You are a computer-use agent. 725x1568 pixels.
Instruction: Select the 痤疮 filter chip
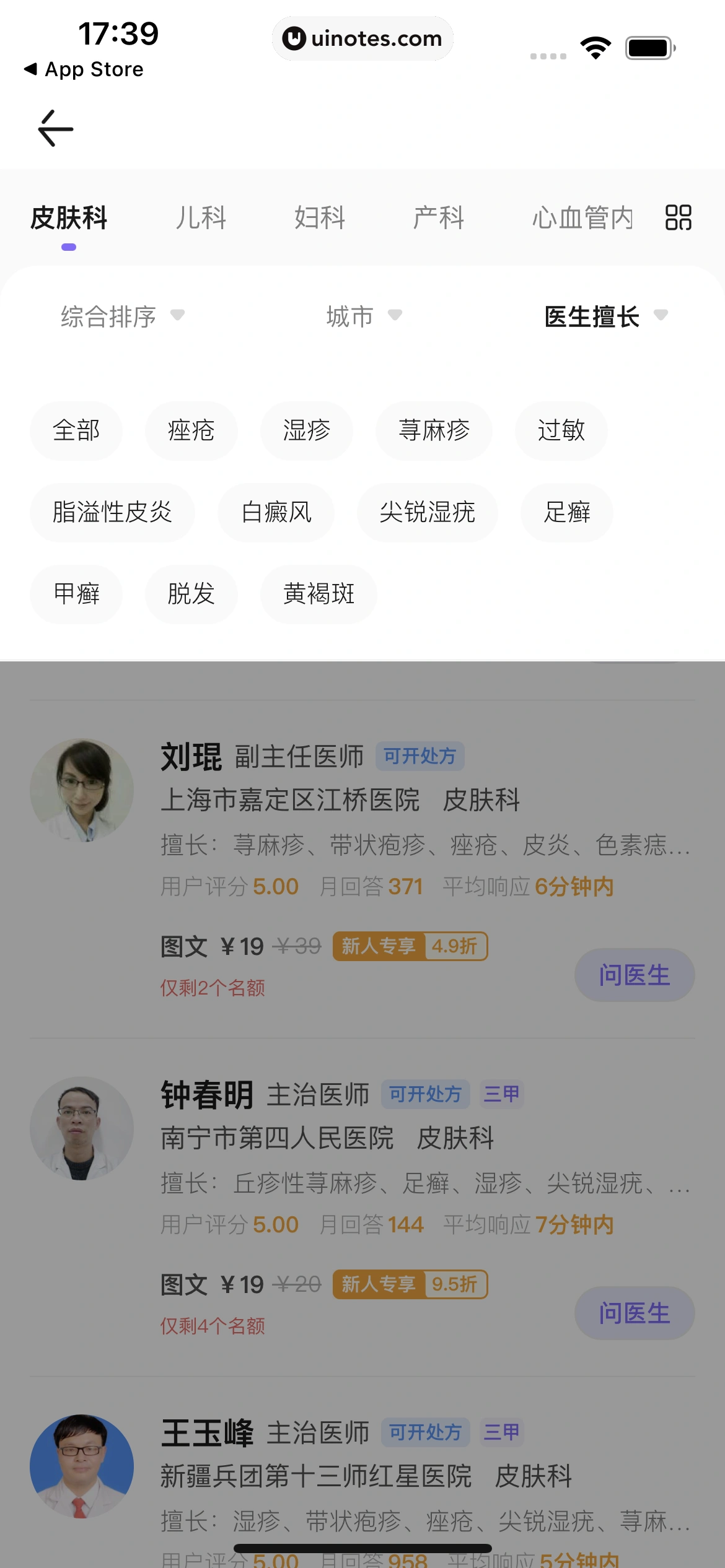191,430
